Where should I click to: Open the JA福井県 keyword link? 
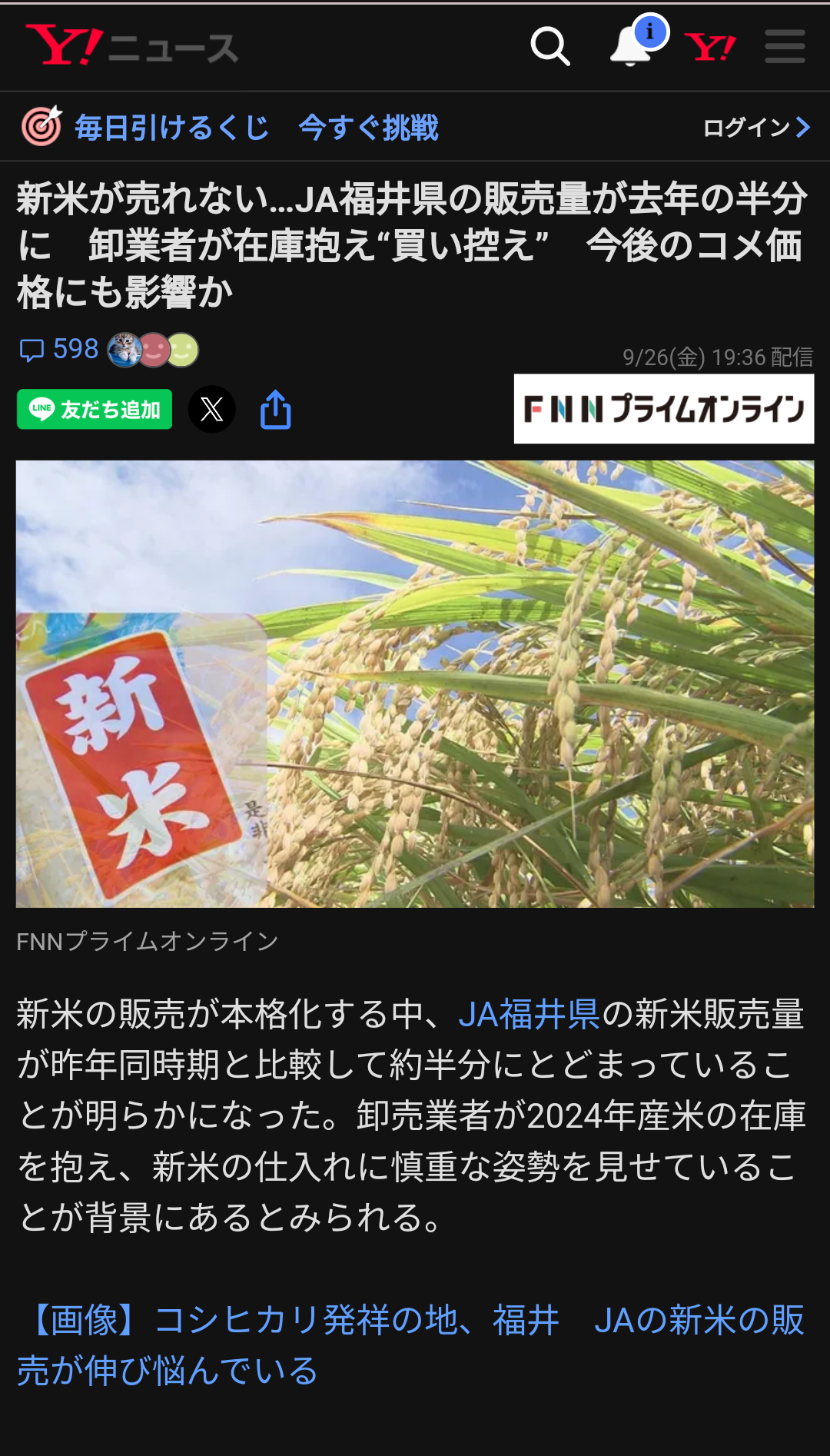529,1014
